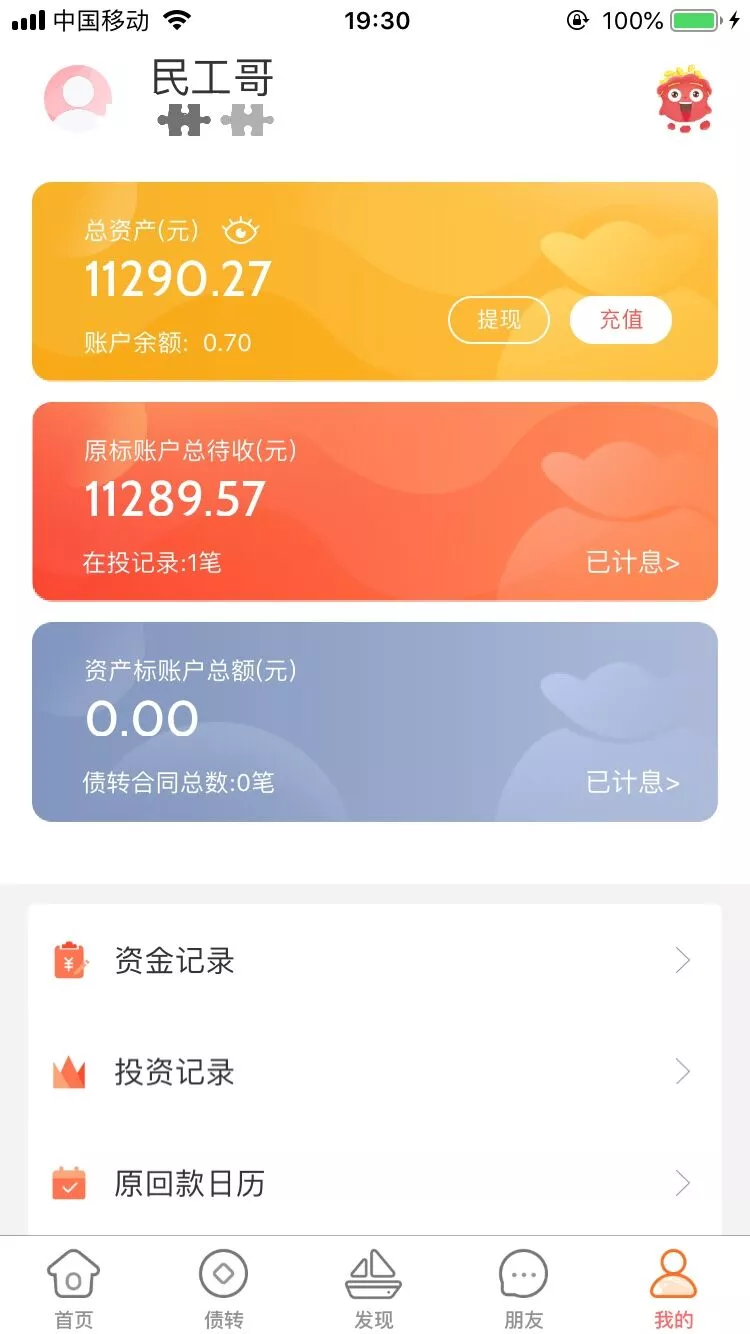Open 已计息 on the 原标账户 card
Viewport: 750px width, 1334px height.
632,563
